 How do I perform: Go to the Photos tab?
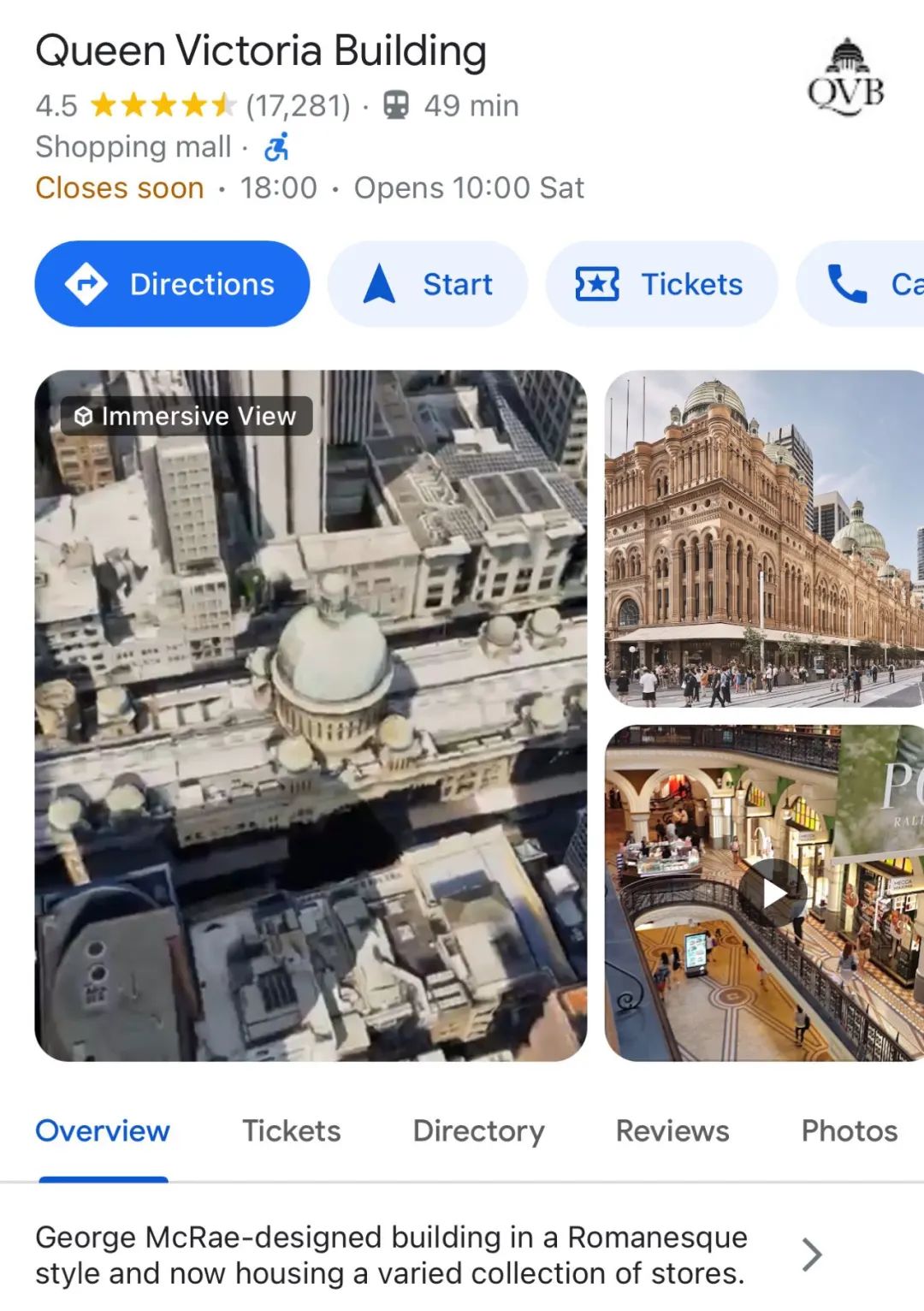pyautogui.click(x=849, y=1131)
